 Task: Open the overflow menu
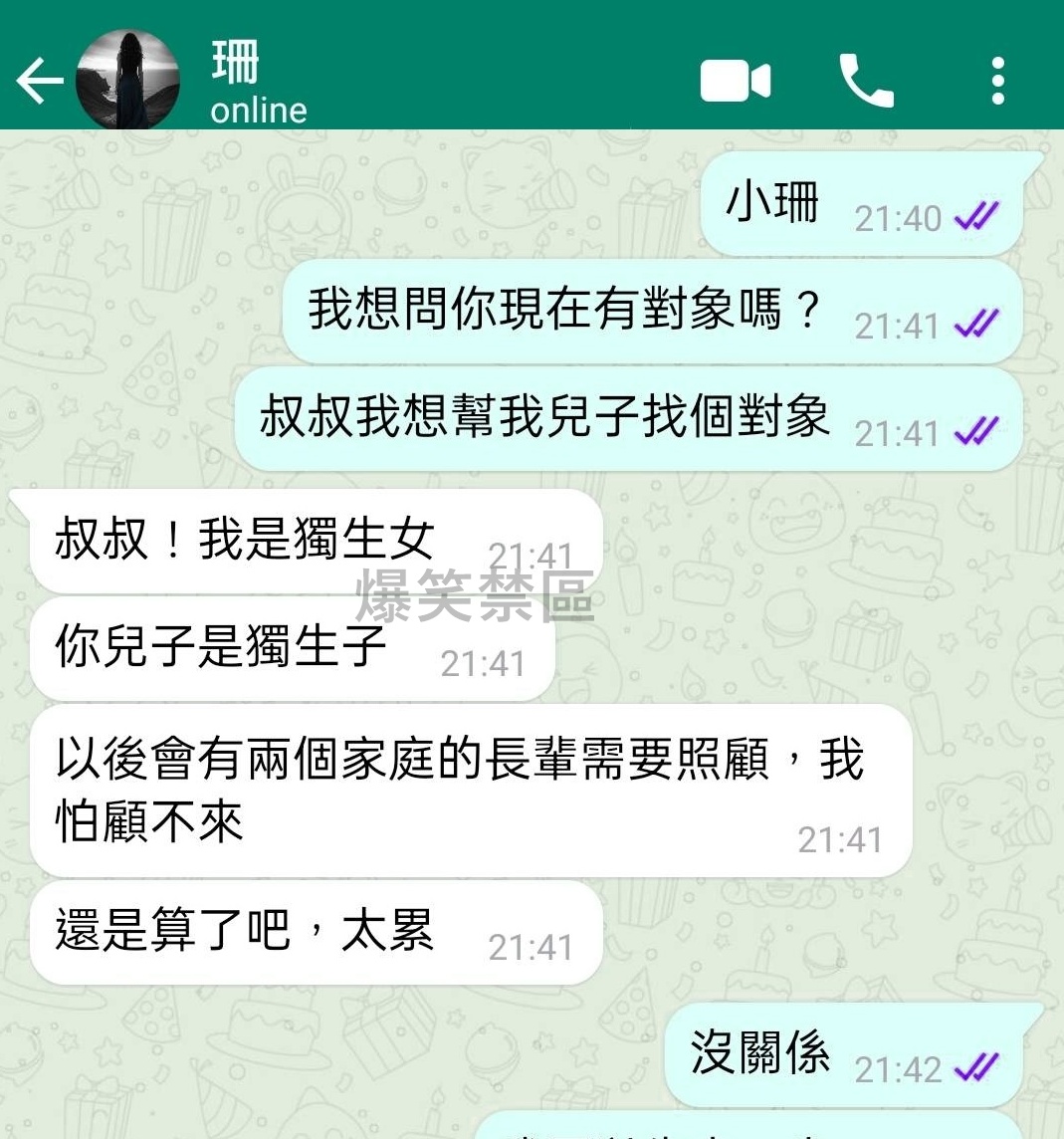[x=998, y=82]
